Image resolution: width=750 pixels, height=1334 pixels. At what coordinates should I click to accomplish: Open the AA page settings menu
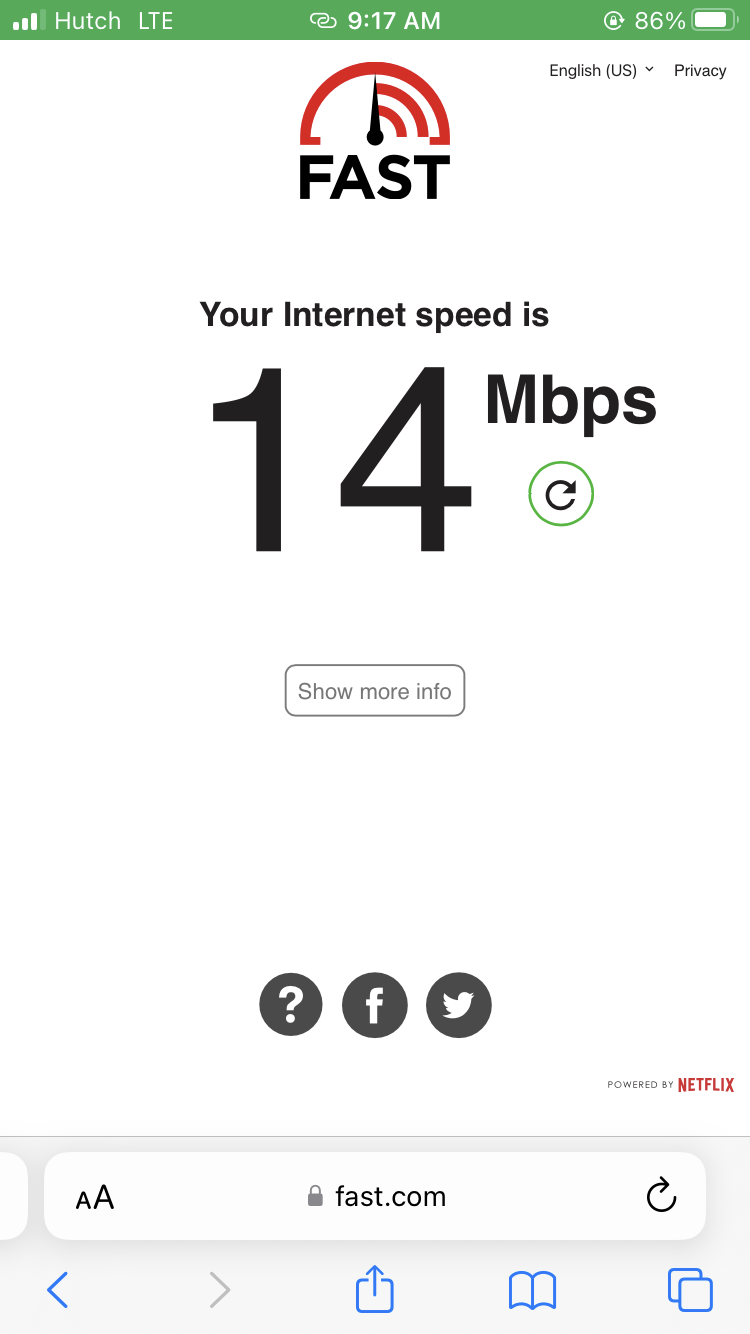click(95, 1197)
